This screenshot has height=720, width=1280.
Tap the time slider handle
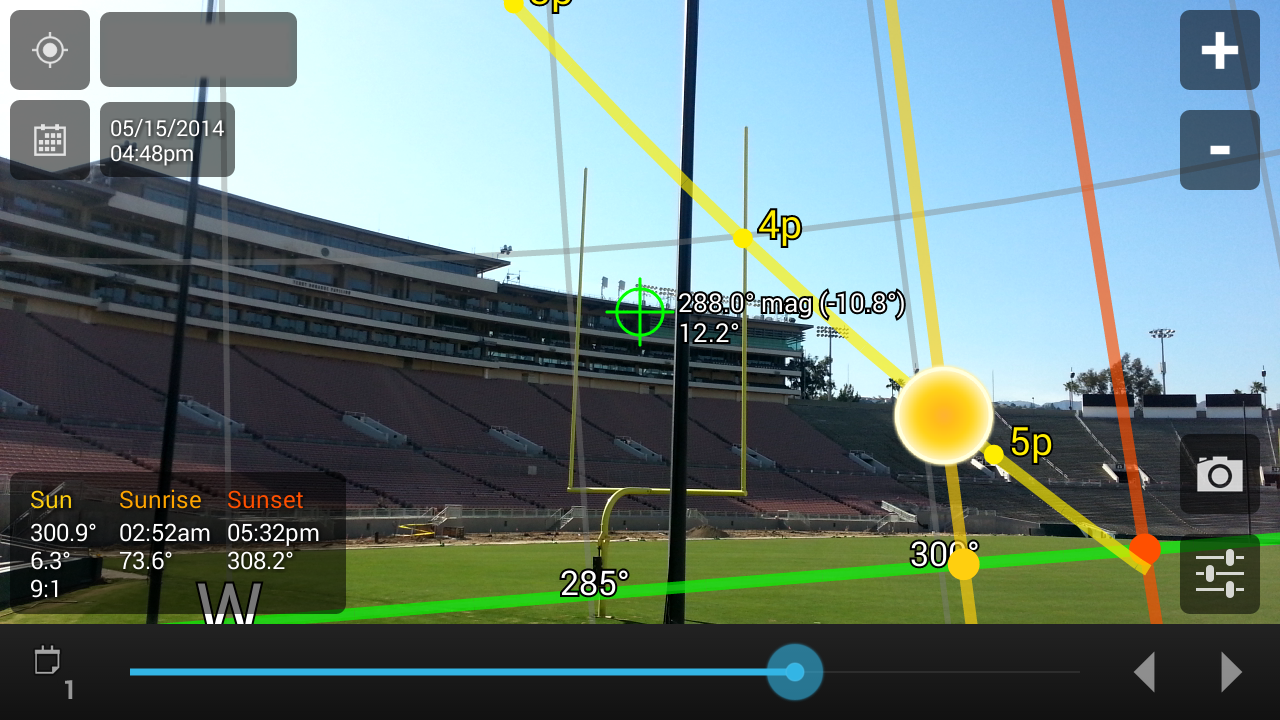pyautogui.click(x=795, y=672)
